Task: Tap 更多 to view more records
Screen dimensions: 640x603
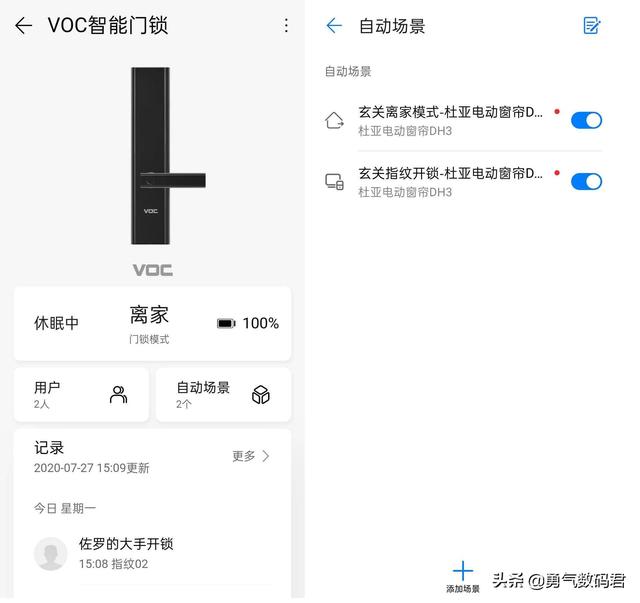Action: [x=251, y=456]
